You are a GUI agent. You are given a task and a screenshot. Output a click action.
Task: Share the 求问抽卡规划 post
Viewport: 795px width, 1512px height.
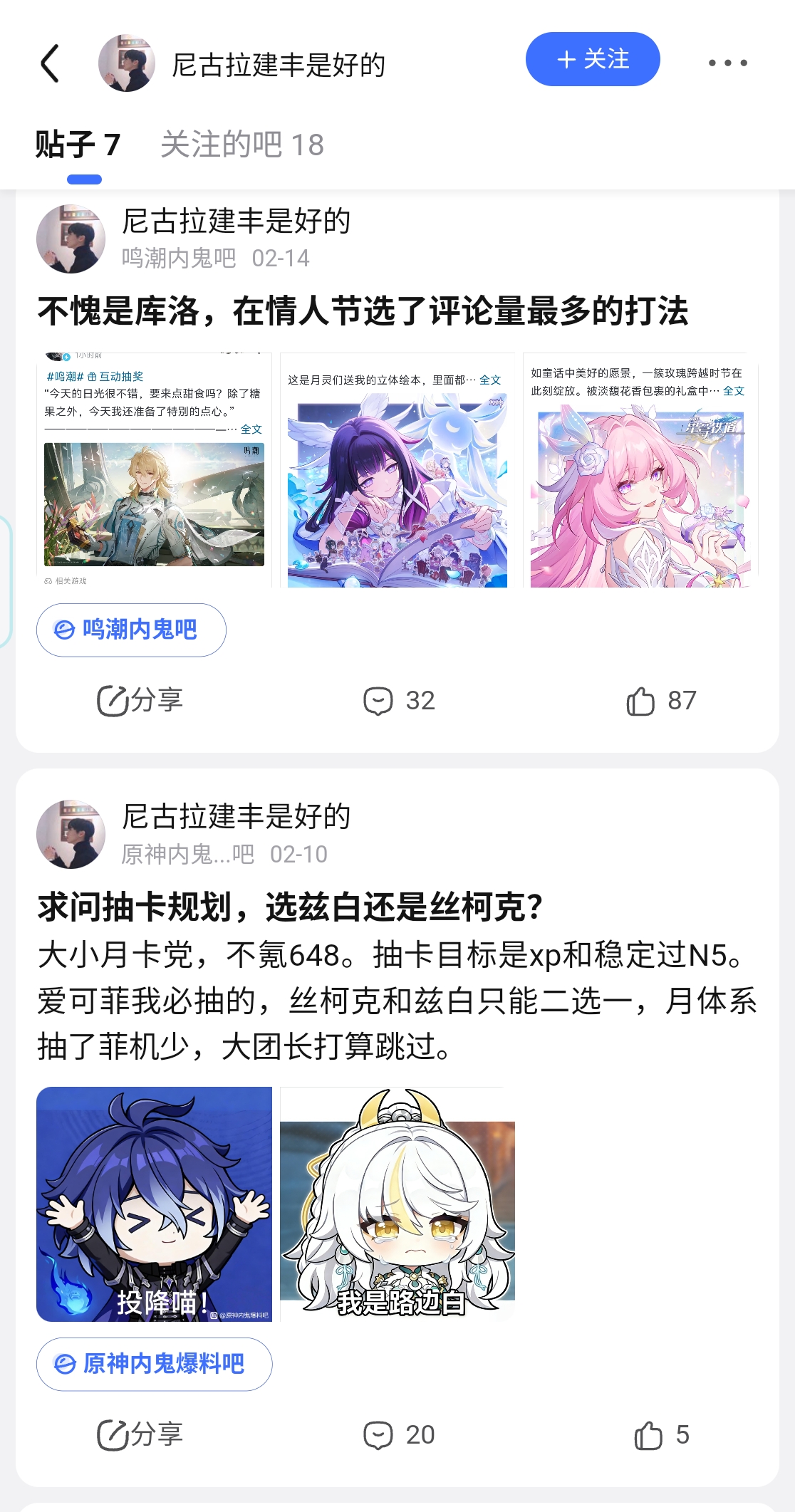click(140, 1435)
